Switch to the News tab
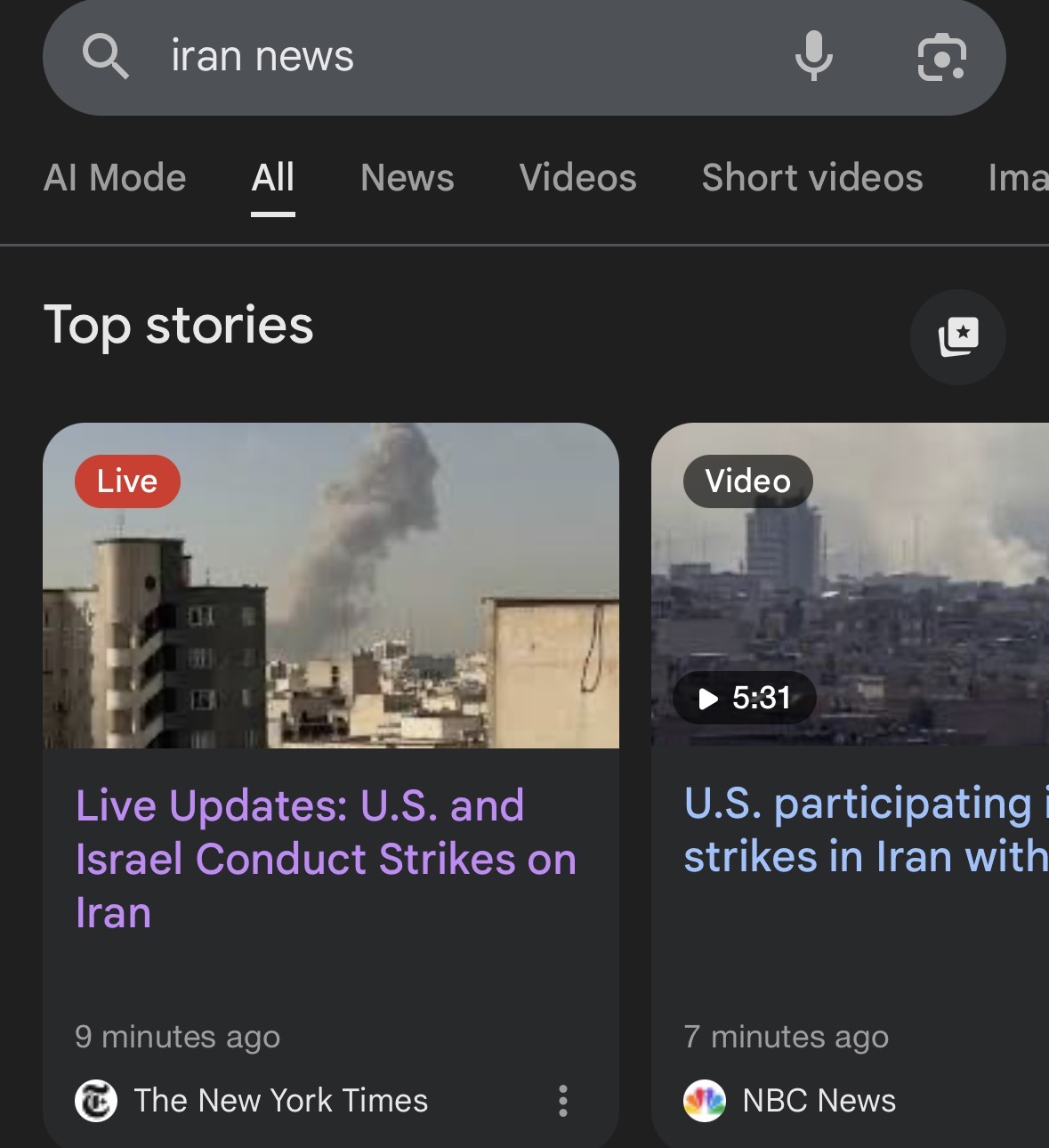Viewport: 1049px width, 1148px height. point(407,178)
